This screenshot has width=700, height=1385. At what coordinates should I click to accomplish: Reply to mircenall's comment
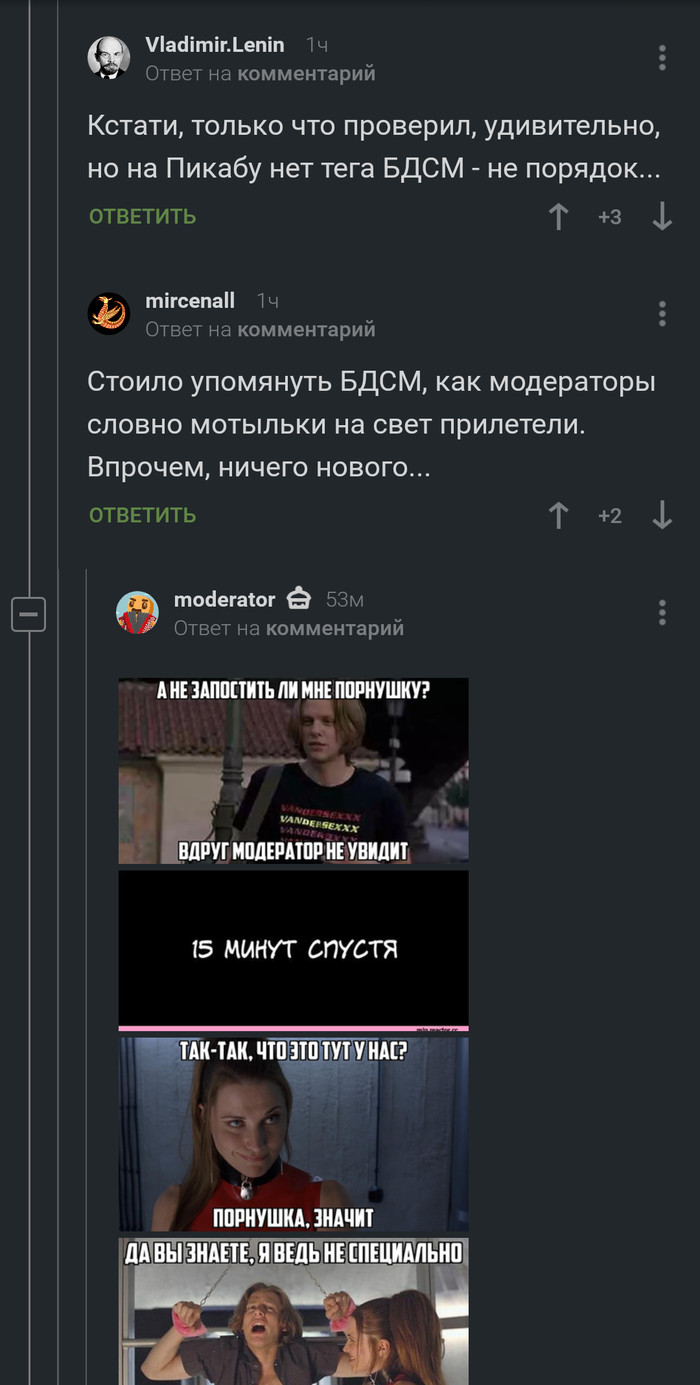click(142, 516)
